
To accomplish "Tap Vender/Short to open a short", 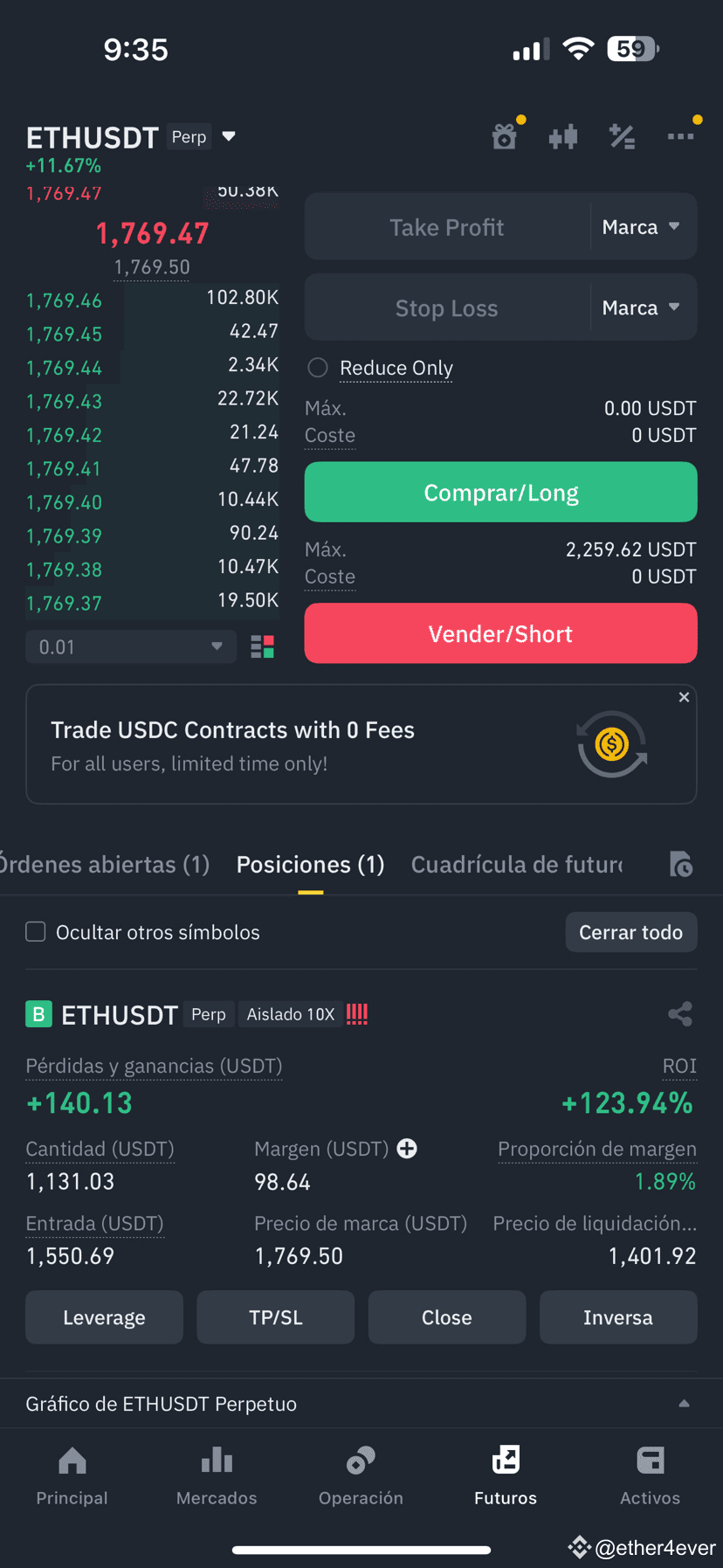I will tap(500, 633).
